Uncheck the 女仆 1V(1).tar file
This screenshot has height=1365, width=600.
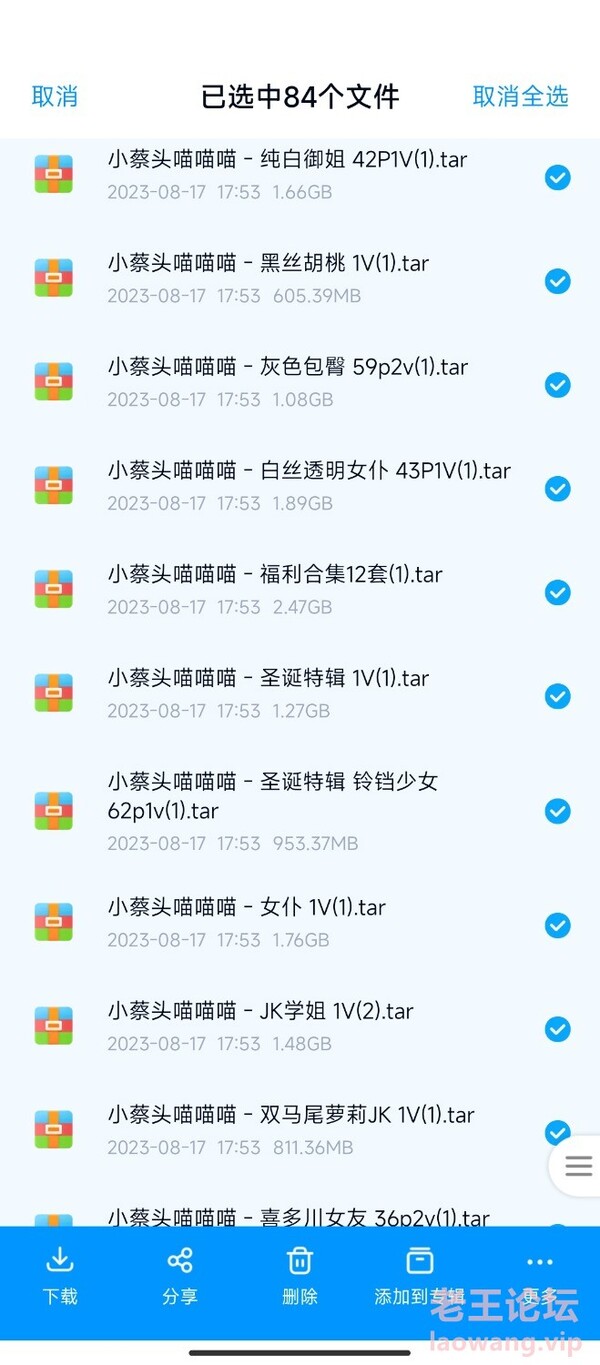point(557,926)
